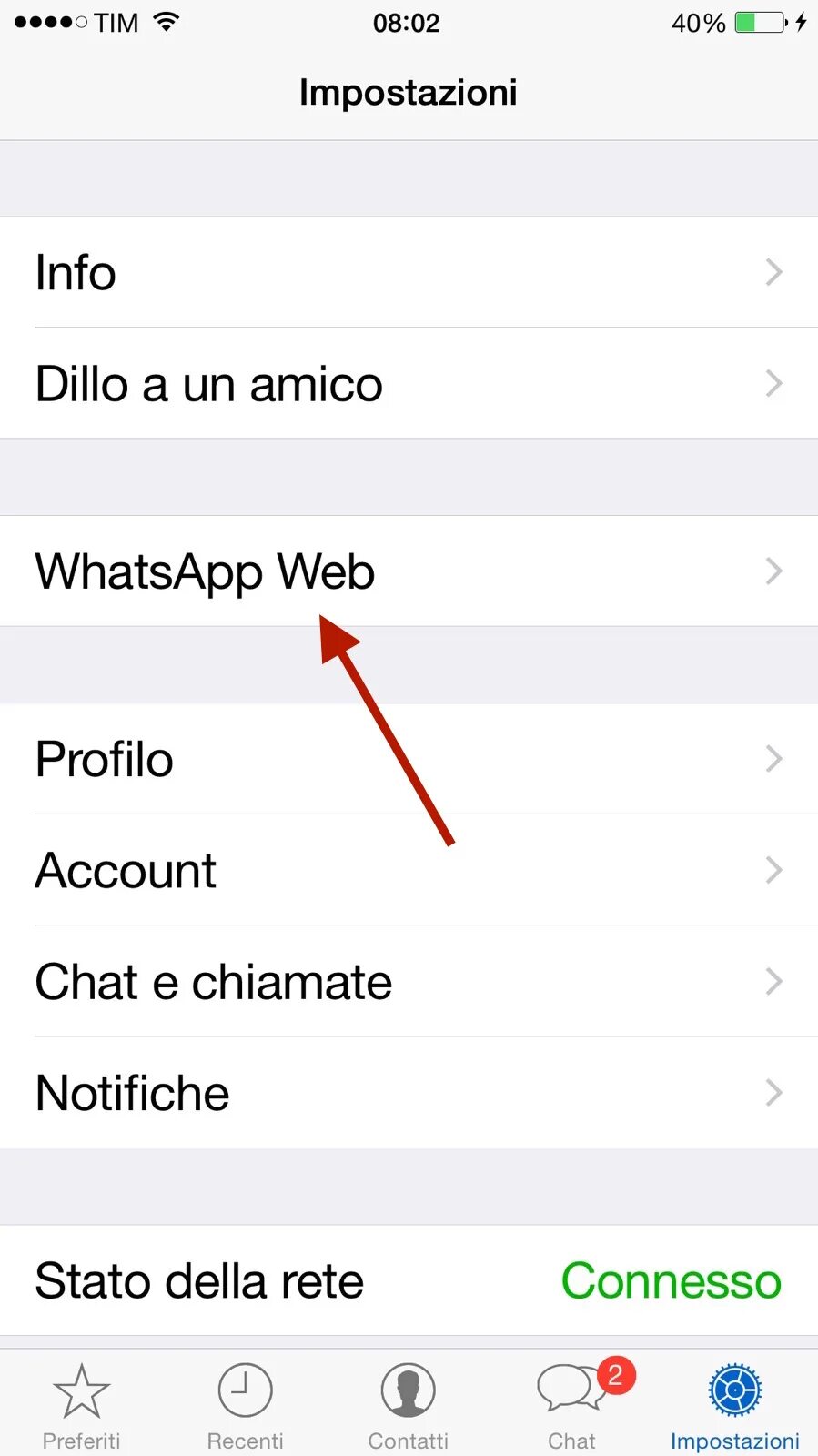Open WhatsApp Web settings
Screen dimensions: 818x1456
pyautogui.click(x=409, y=571)
